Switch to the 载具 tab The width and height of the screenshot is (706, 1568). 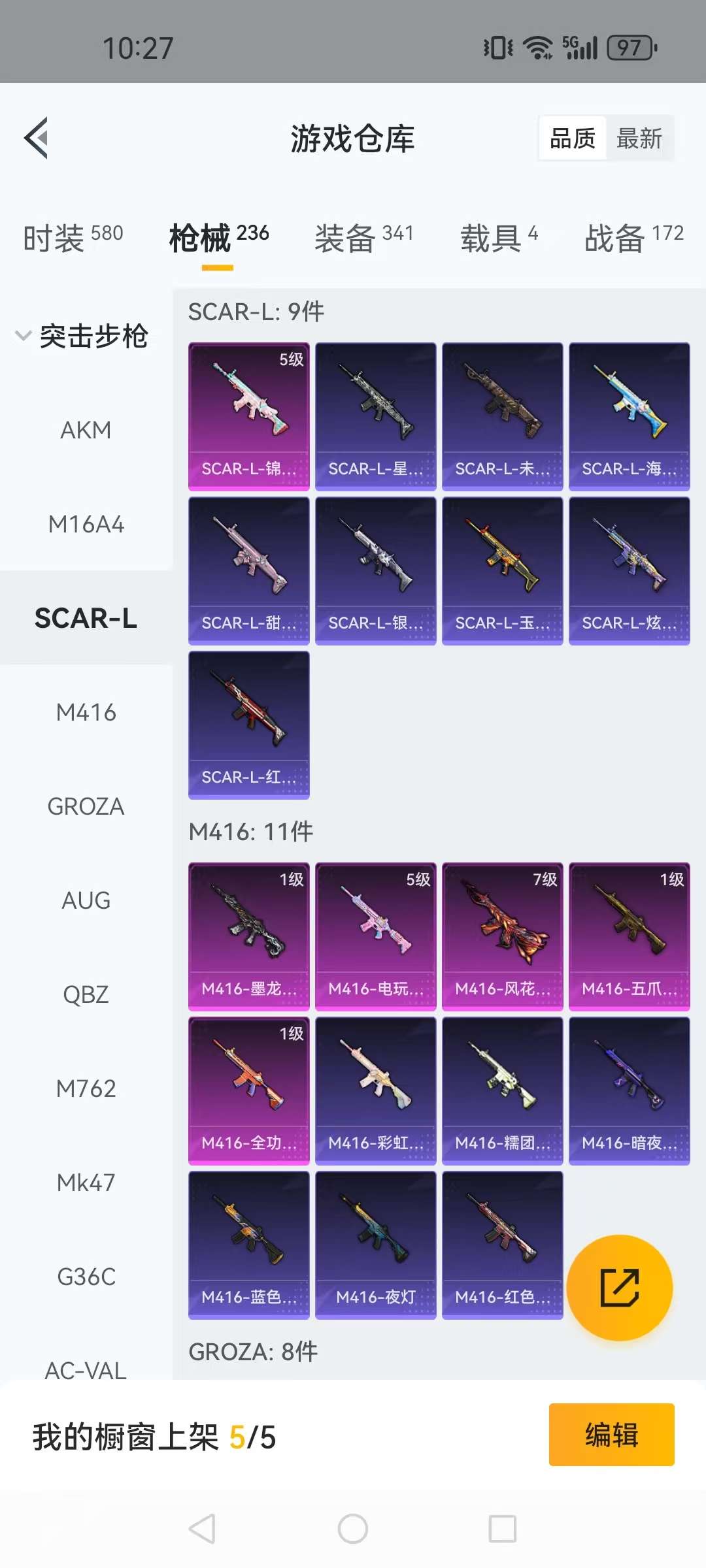pyautogui.click(x=499, y=237)
